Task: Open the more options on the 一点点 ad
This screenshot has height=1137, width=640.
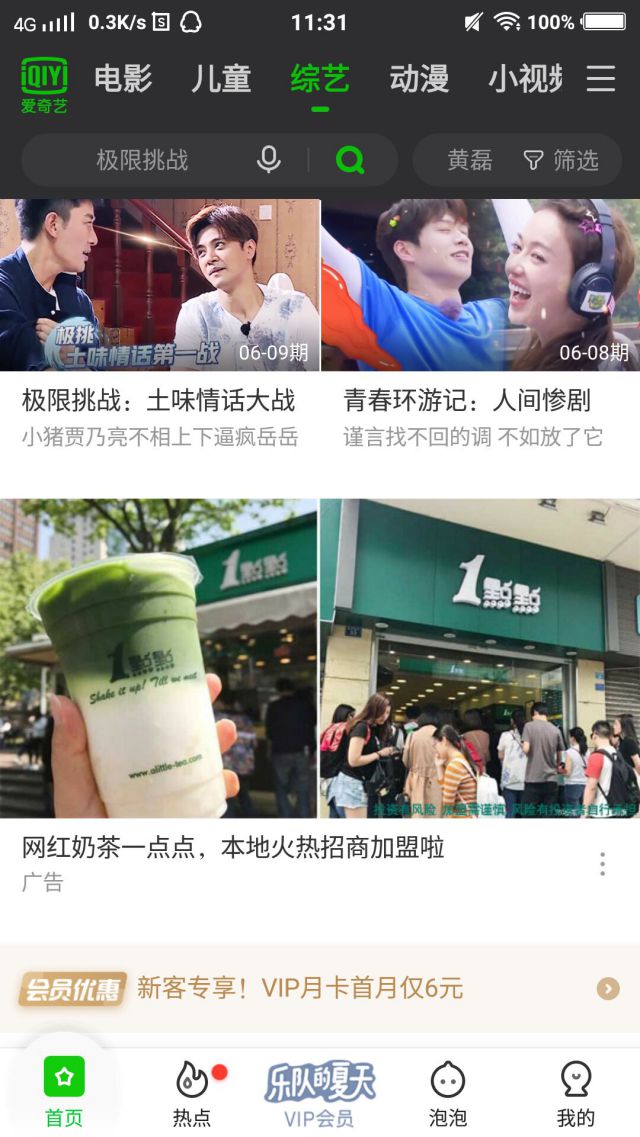Action: tap(602, 864)
